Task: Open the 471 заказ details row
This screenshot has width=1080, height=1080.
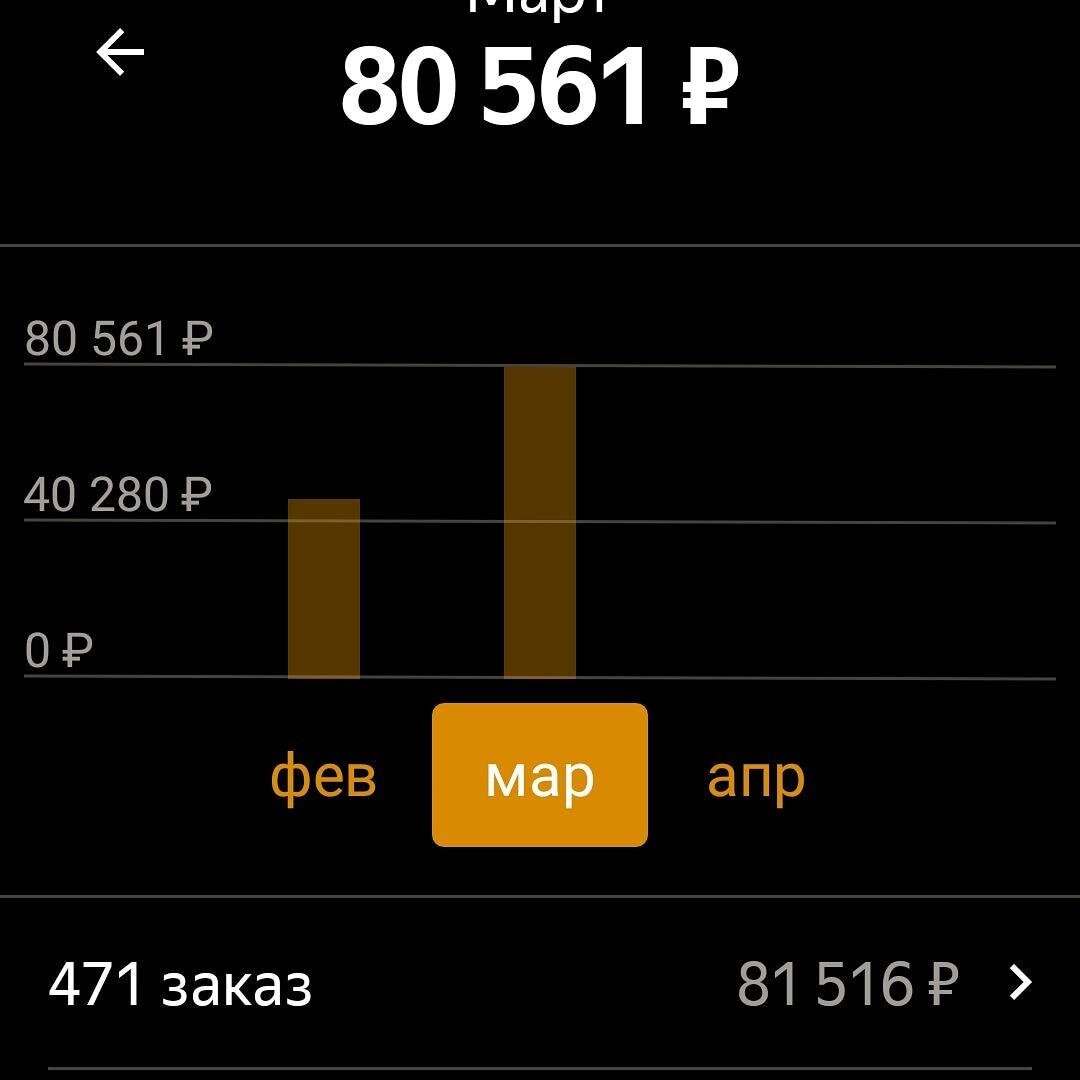Action: coord(540,984)
